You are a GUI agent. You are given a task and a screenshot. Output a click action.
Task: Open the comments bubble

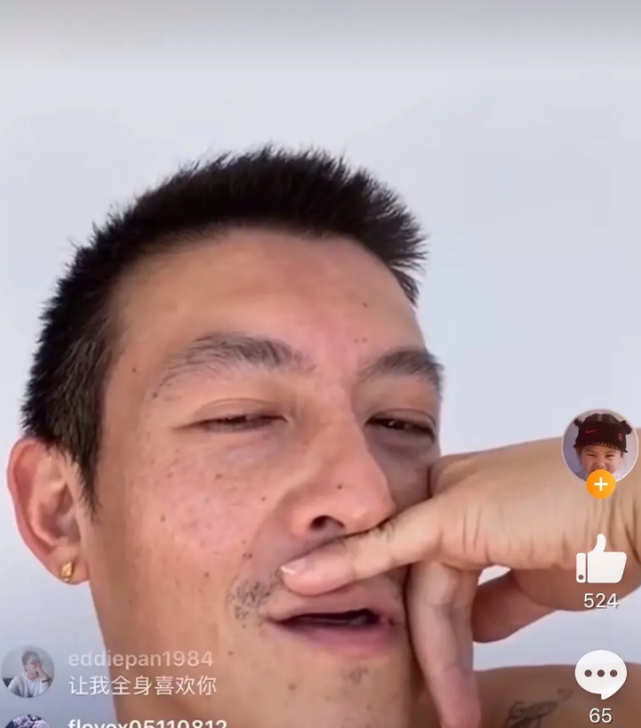pos(600,675)
